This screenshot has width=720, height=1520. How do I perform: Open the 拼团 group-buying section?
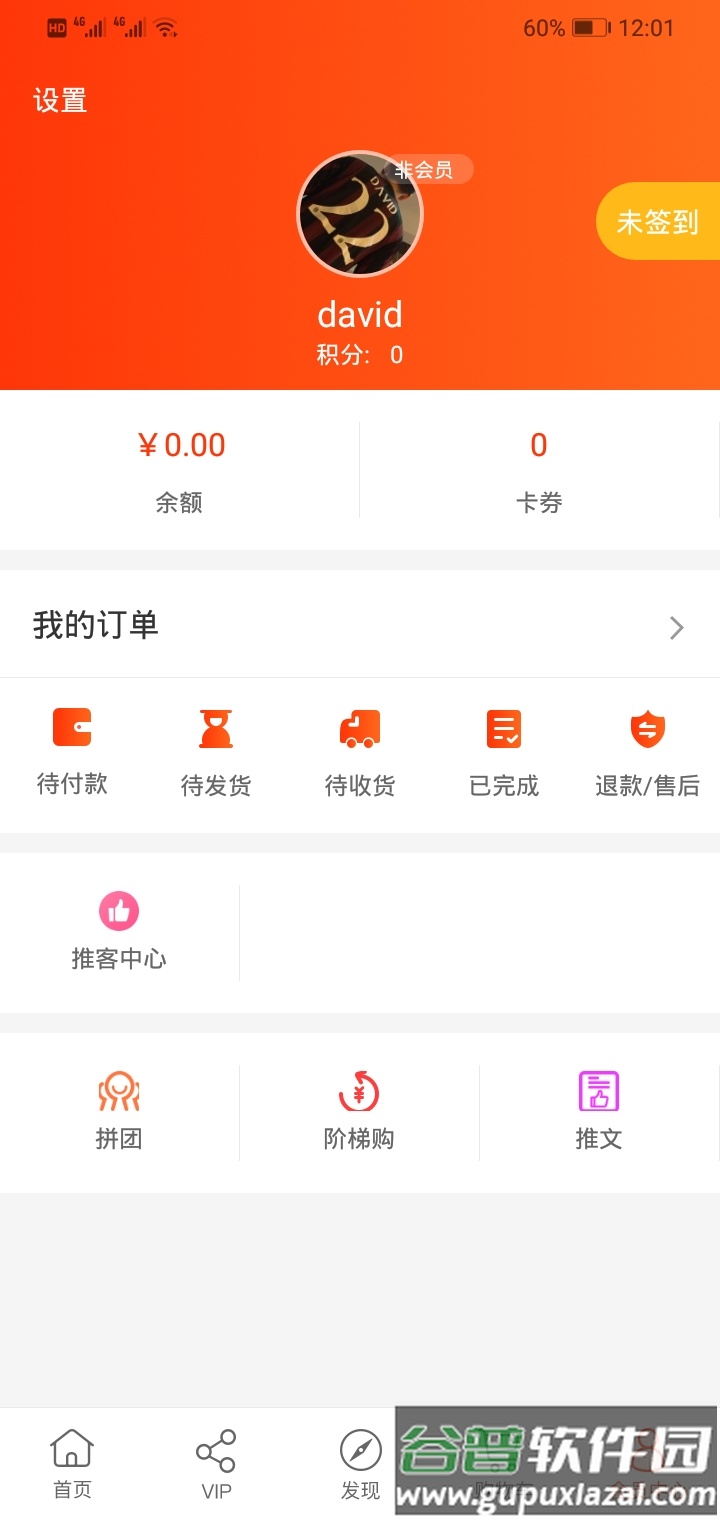pos(119,1110)
